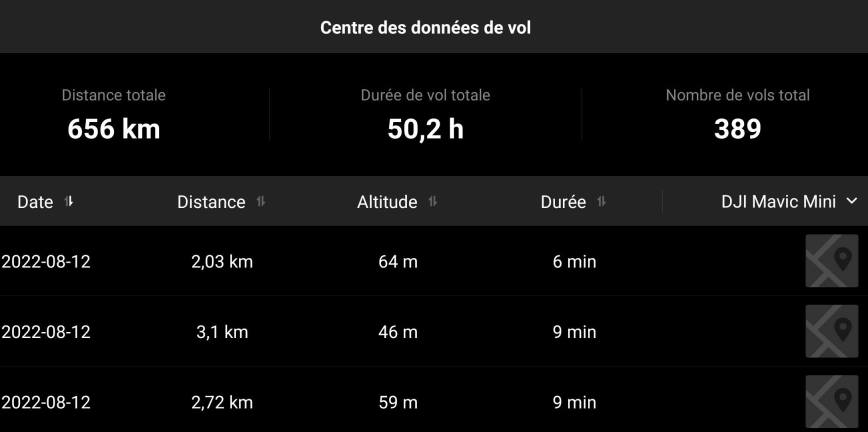Sort flights by Durée
This screenshot has width=868, height=432.
[x=573, y=202]
